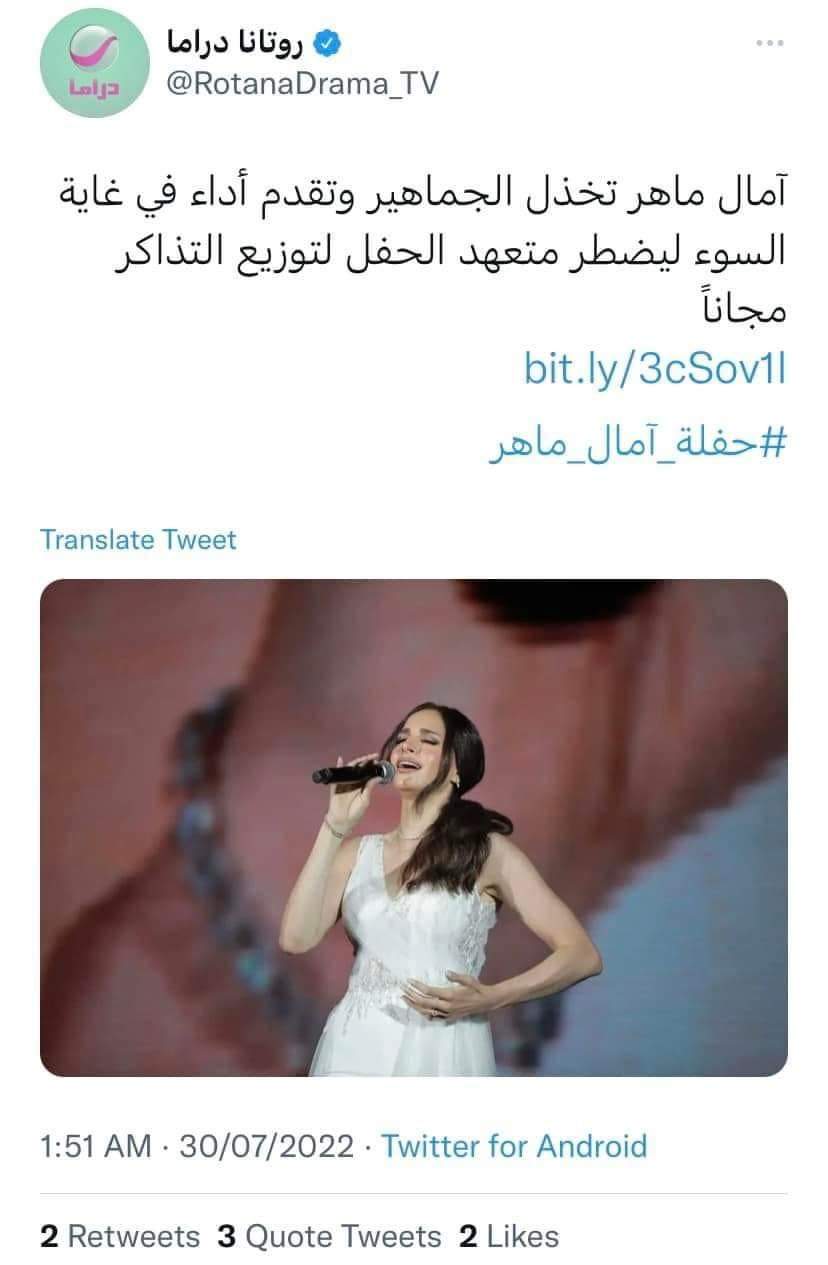The width and height of the screenshot is (828, 1265).
Task: Open the @RotanaDrama_TV account handle
Action: pyautogui.click(x=300, y=84)
